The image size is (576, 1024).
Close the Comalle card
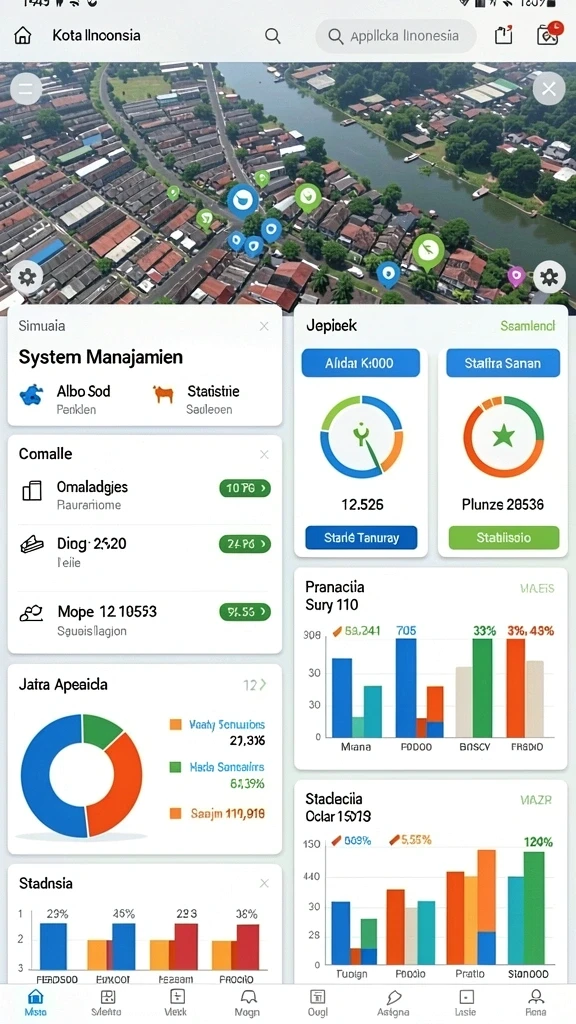coord(264,454)
